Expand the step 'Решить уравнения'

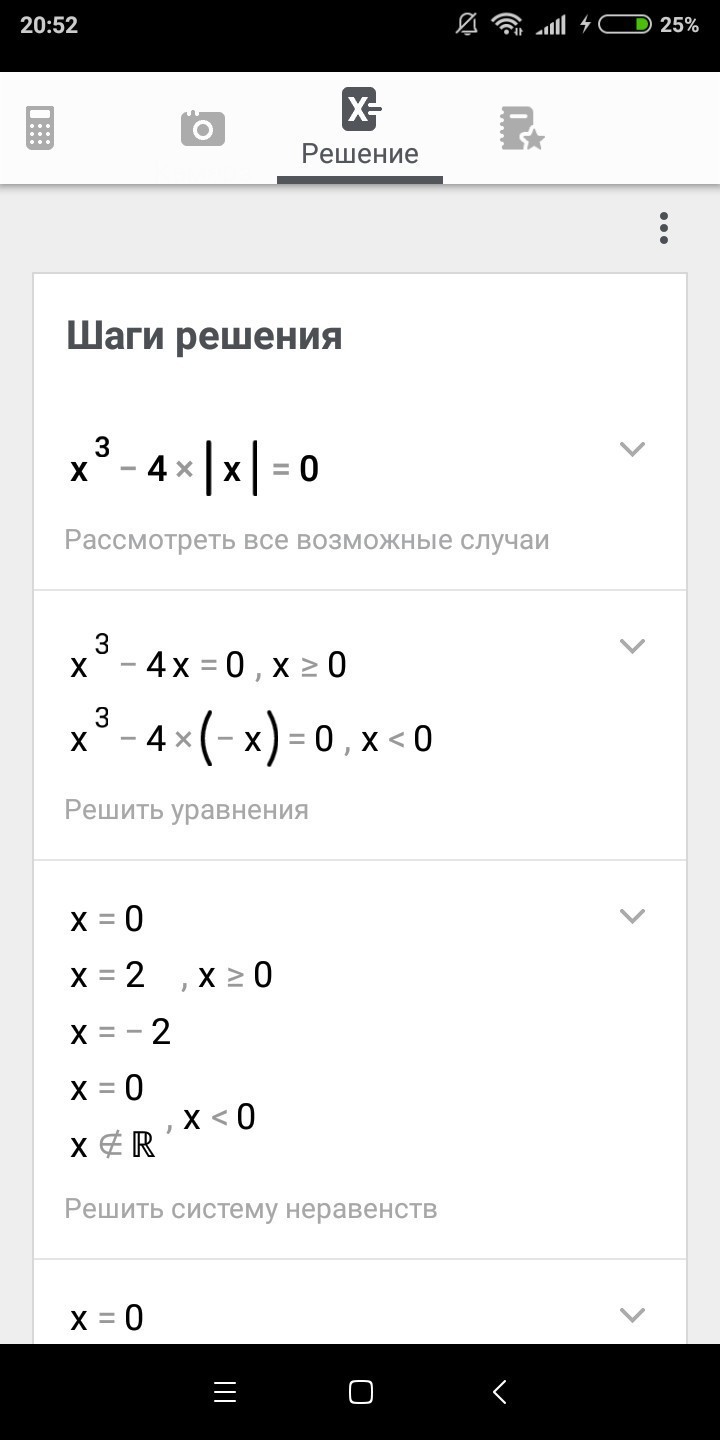pyautogui.click(x=632, y=646)
